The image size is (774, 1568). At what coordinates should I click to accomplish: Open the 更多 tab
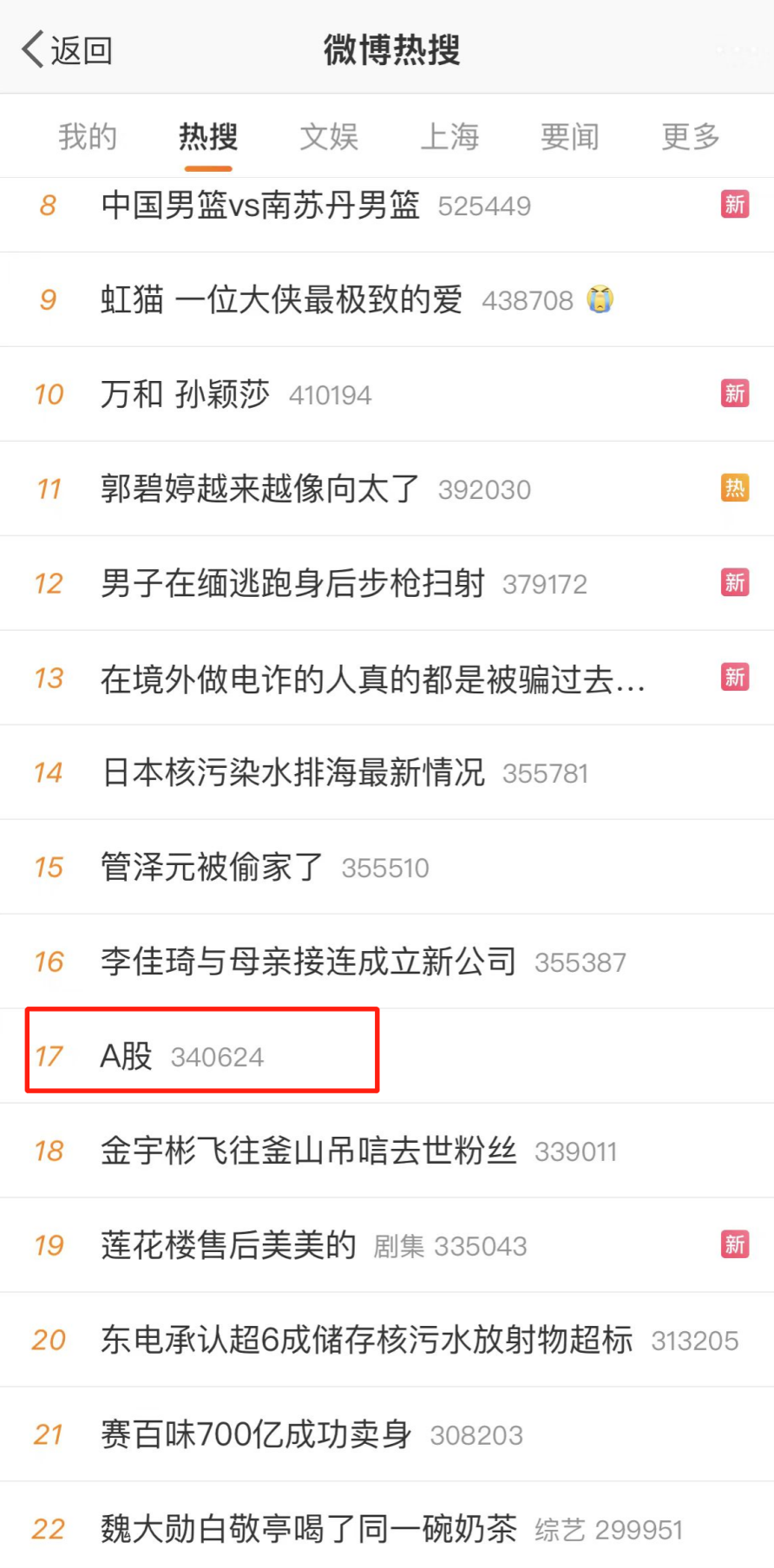click(691, 136)
